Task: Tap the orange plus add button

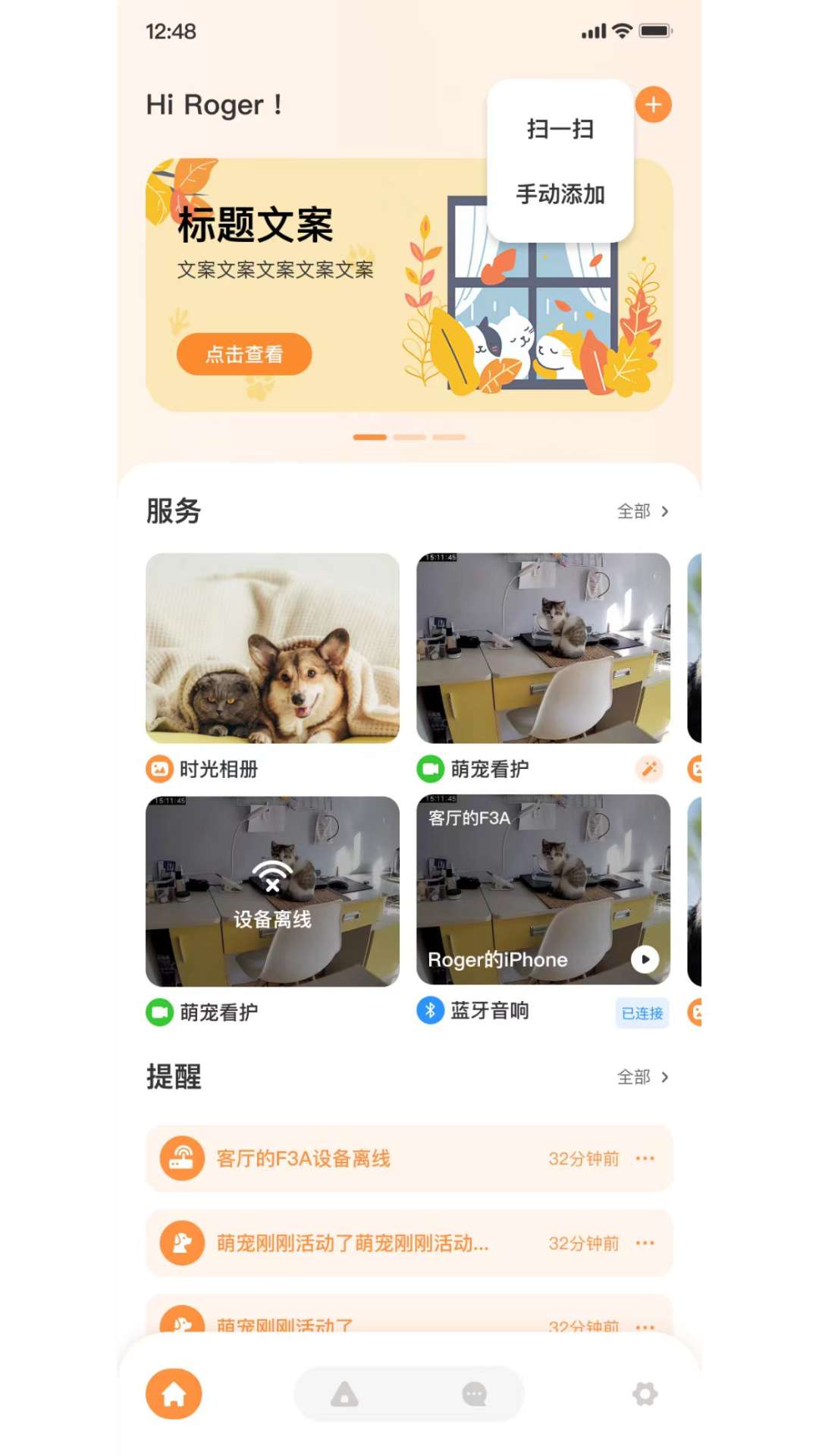Action: pyautogui.click(x=653, y=105)
